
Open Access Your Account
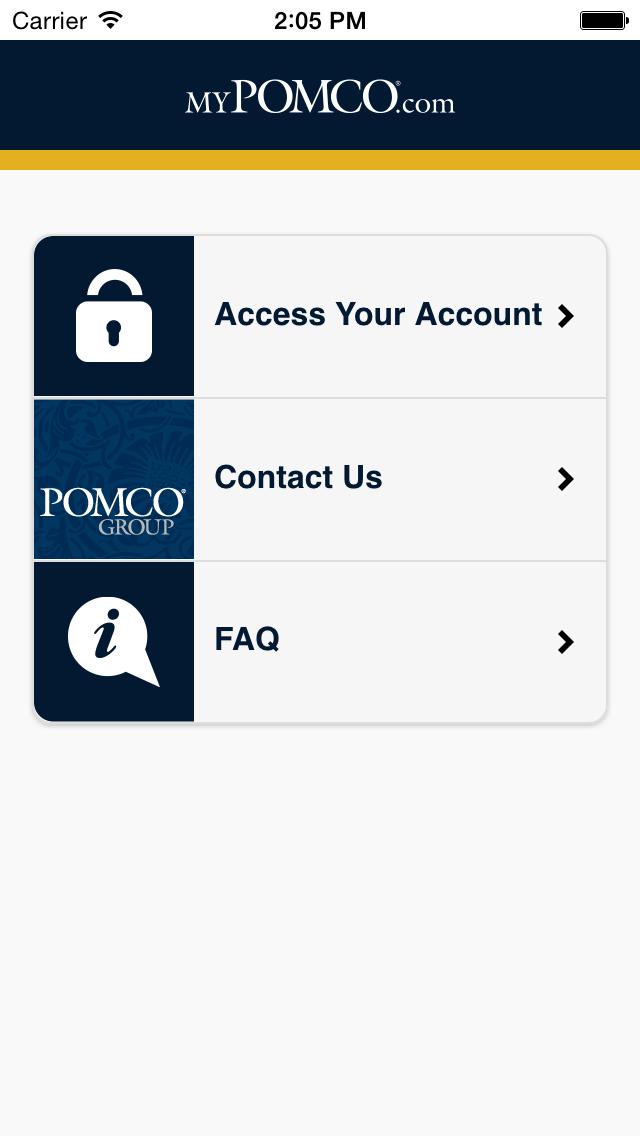point(378,316)
